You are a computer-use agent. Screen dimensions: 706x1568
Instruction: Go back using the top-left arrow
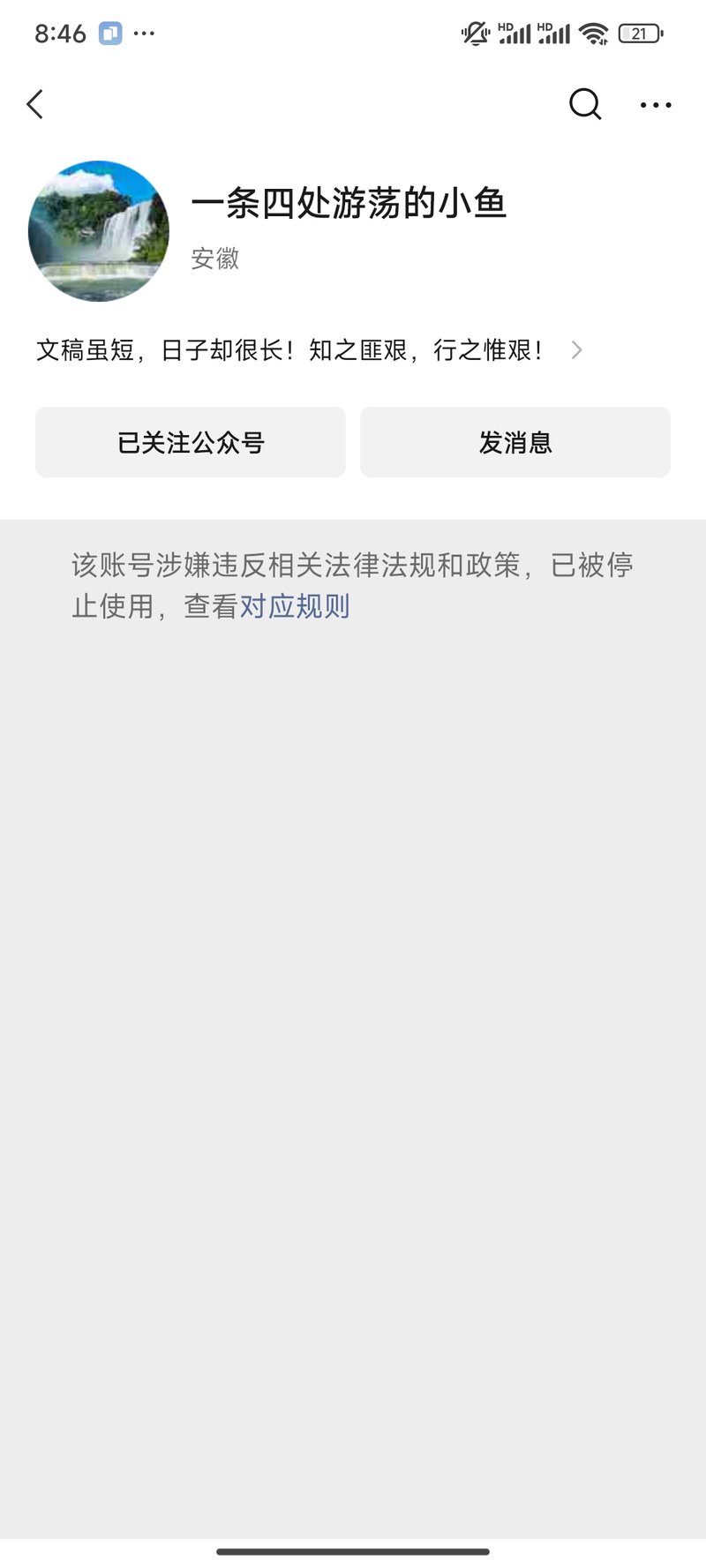[35, 104]
